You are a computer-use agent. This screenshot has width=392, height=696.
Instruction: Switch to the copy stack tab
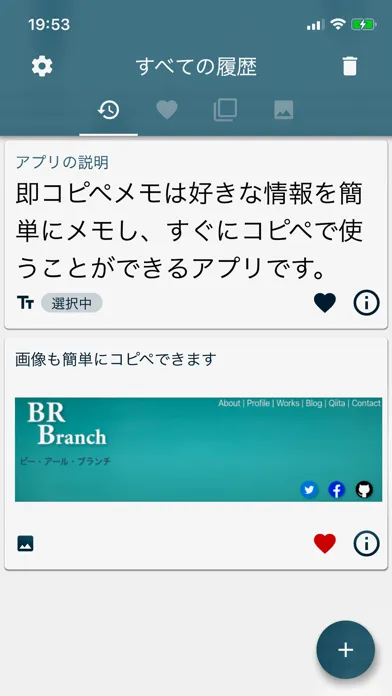click(225, 110)
